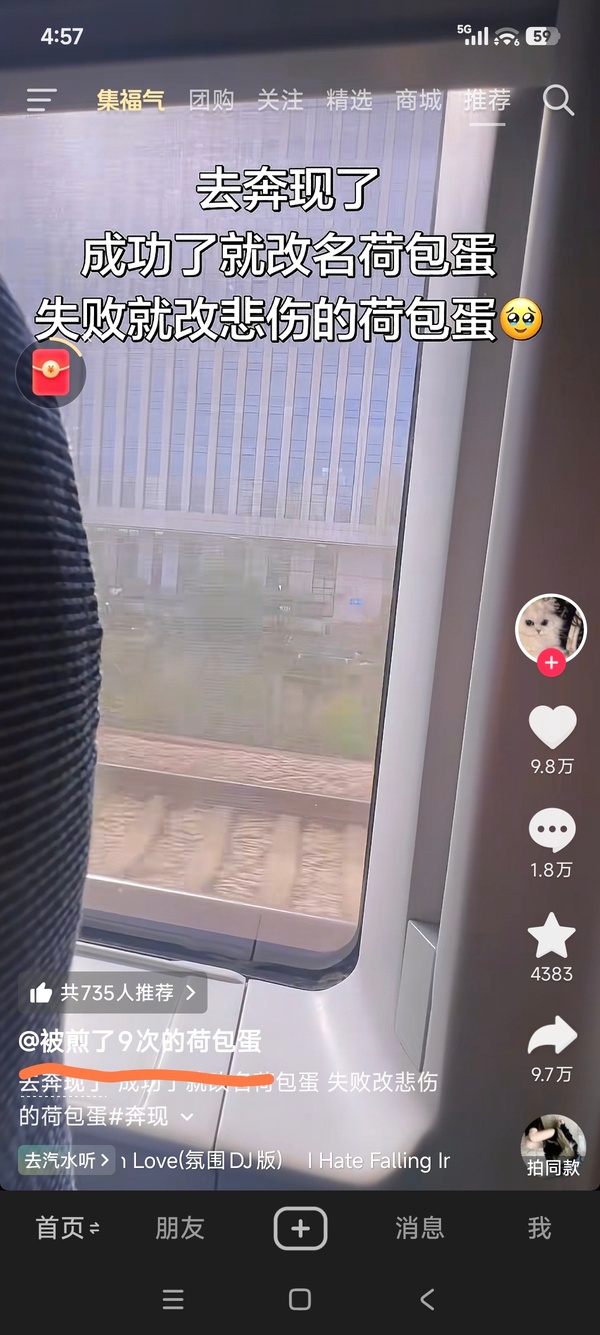Switch to the 集福气 tab

[131, 100]
